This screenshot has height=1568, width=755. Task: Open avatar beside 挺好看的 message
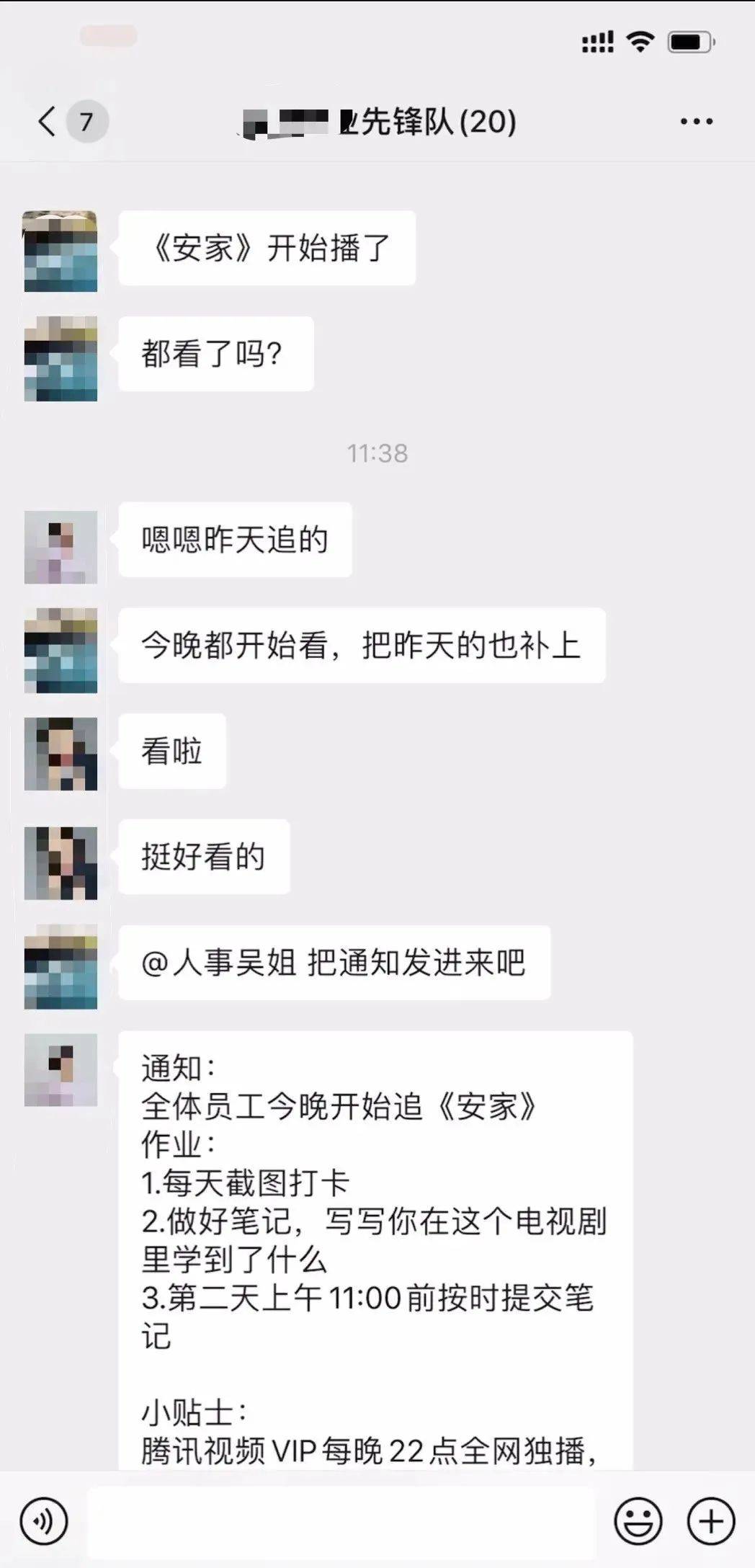[x=61, y=863]
